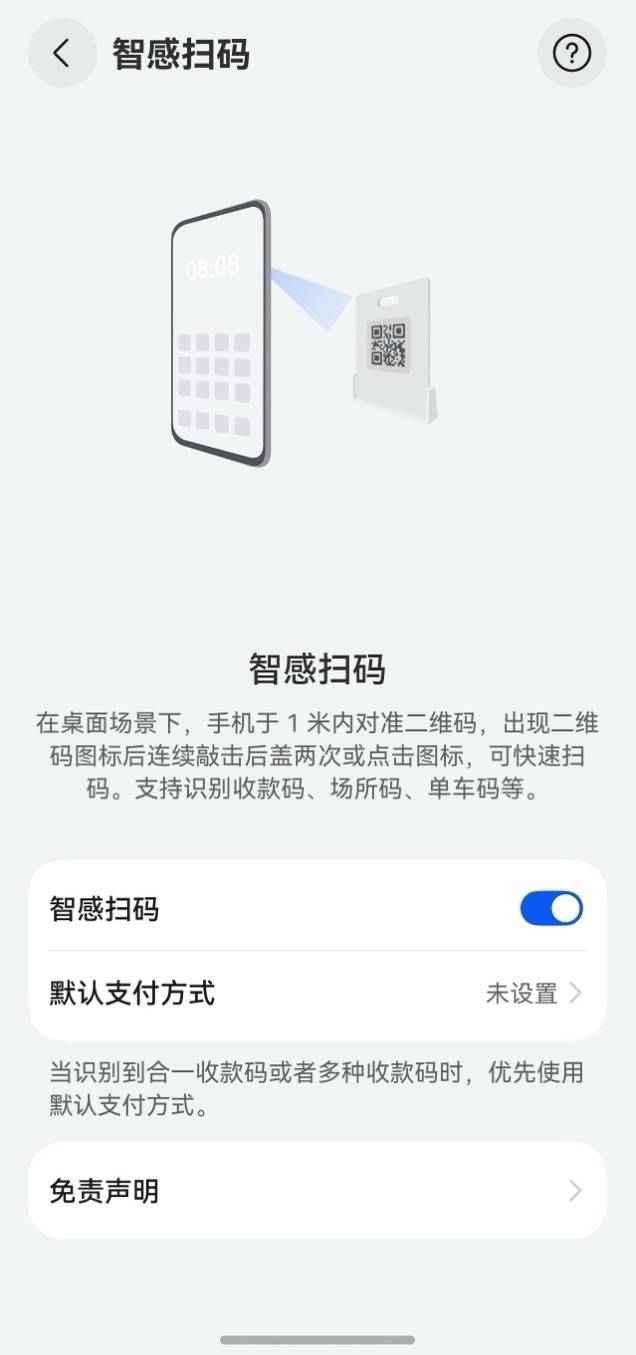Go back from 智感扫码 settings
Screen dimensions: 636x1355
tap(62, 53)
